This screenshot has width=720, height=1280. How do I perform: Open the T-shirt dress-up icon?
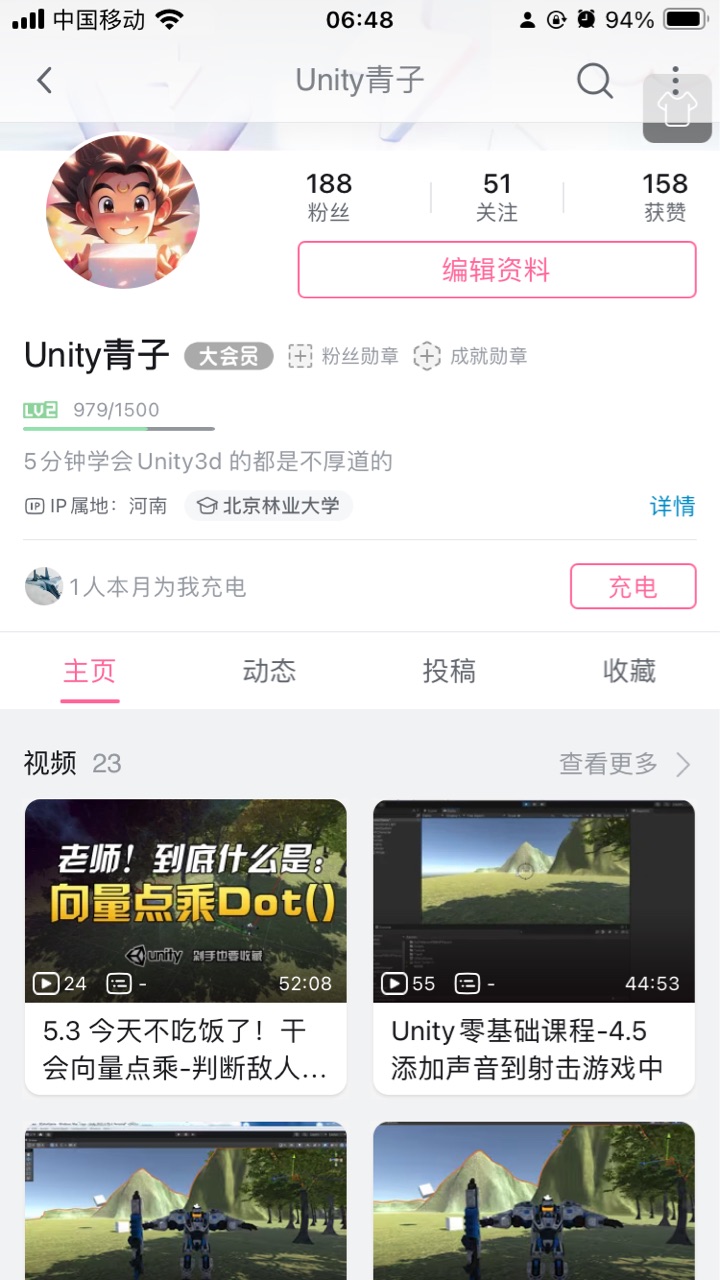coord(677,110)
